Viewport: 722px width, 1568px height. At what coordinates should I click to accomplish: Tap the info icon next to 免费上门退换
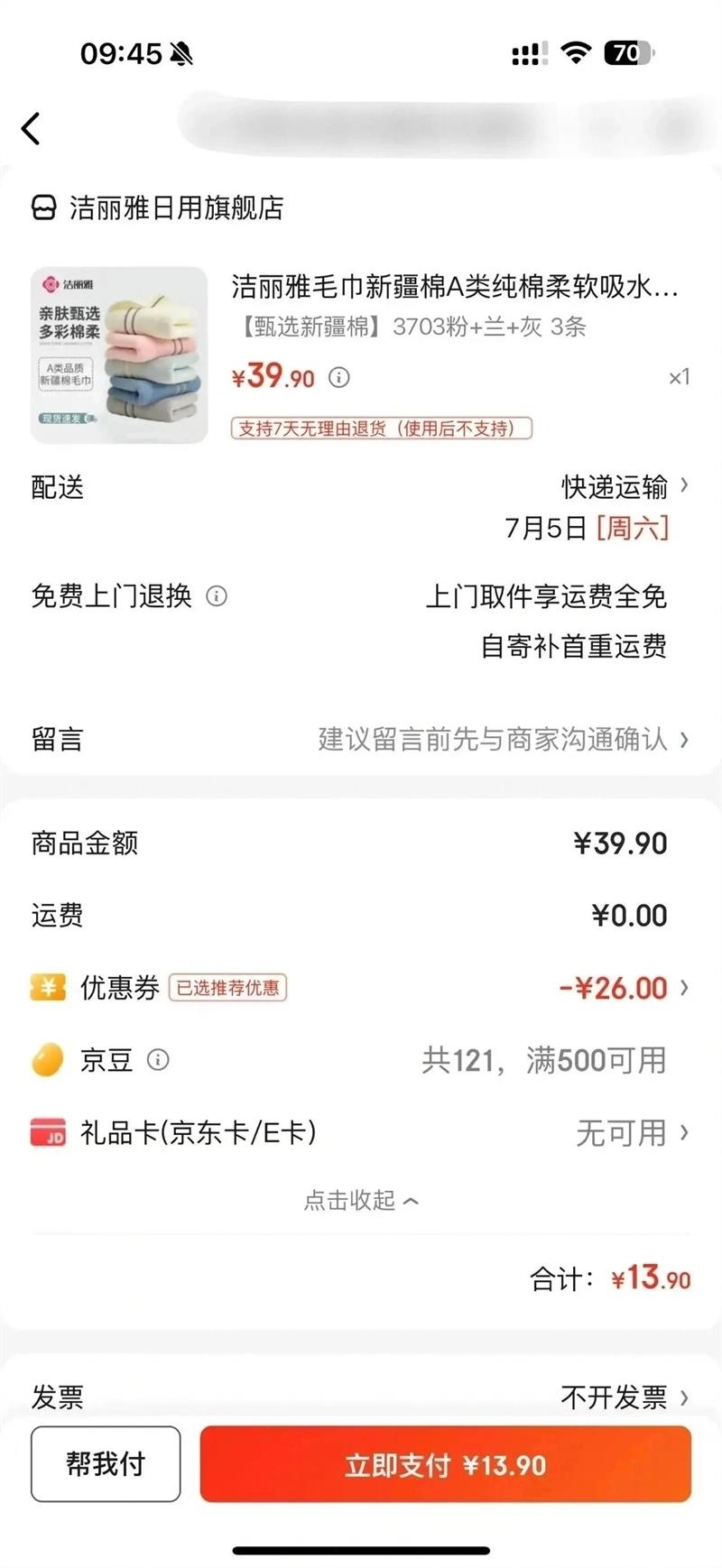tap(217, 596)
